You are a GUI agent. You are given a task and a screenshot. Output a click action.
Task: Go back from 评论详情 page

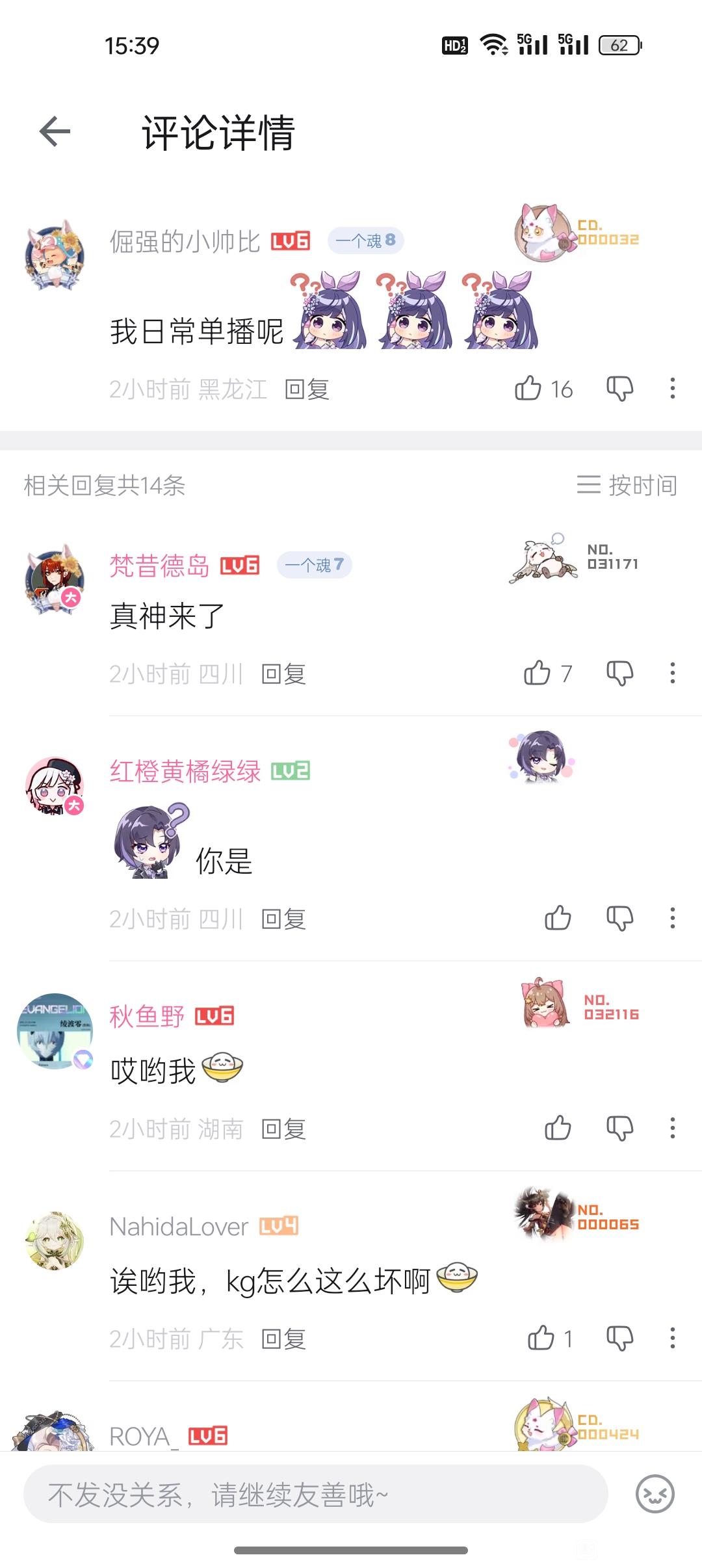point(55,132)
